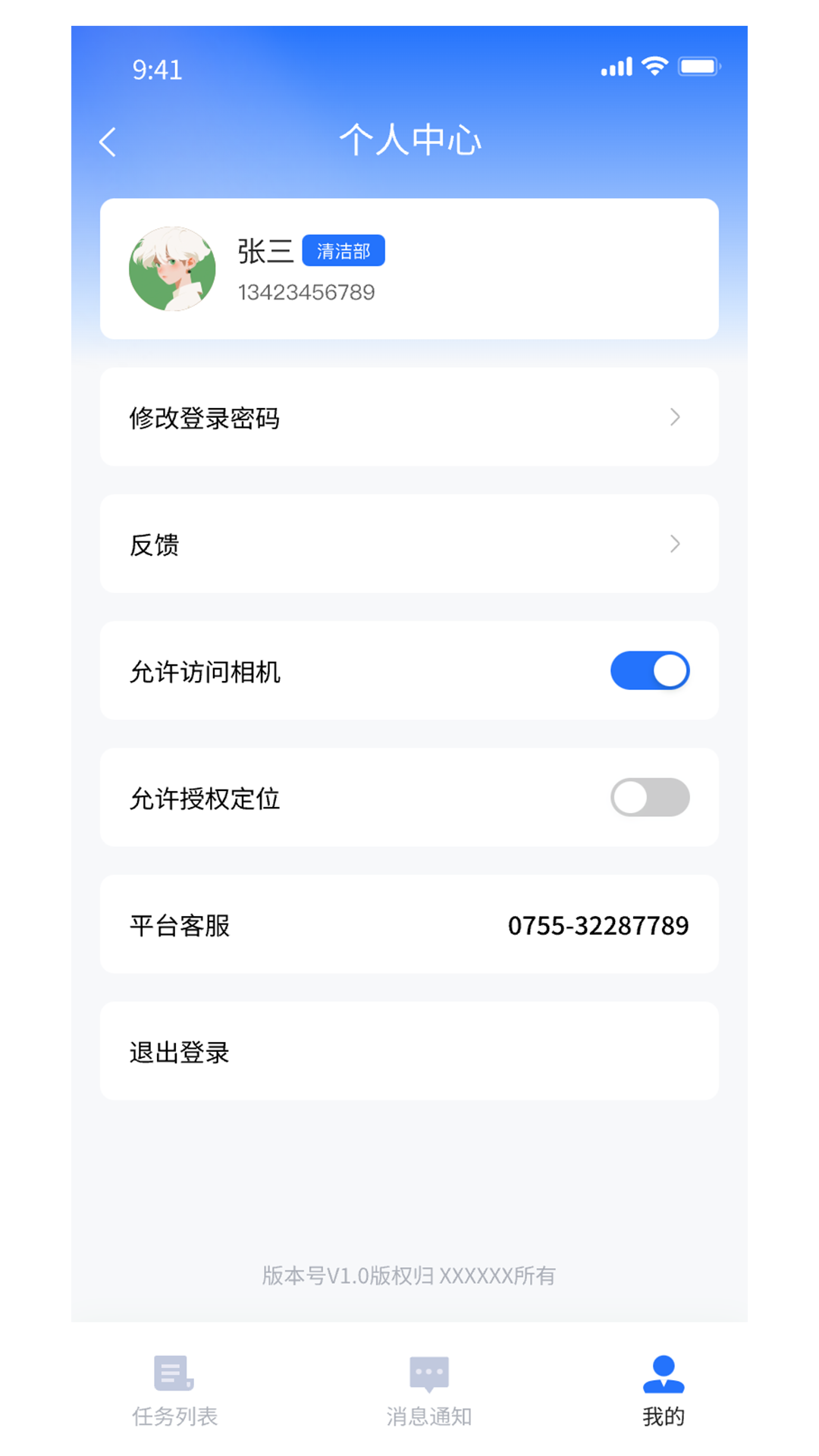Image resolution: width=819 pixels, height=1456 pixels.
Task: Go back using the top-left arrow
Action: point(108,142)
